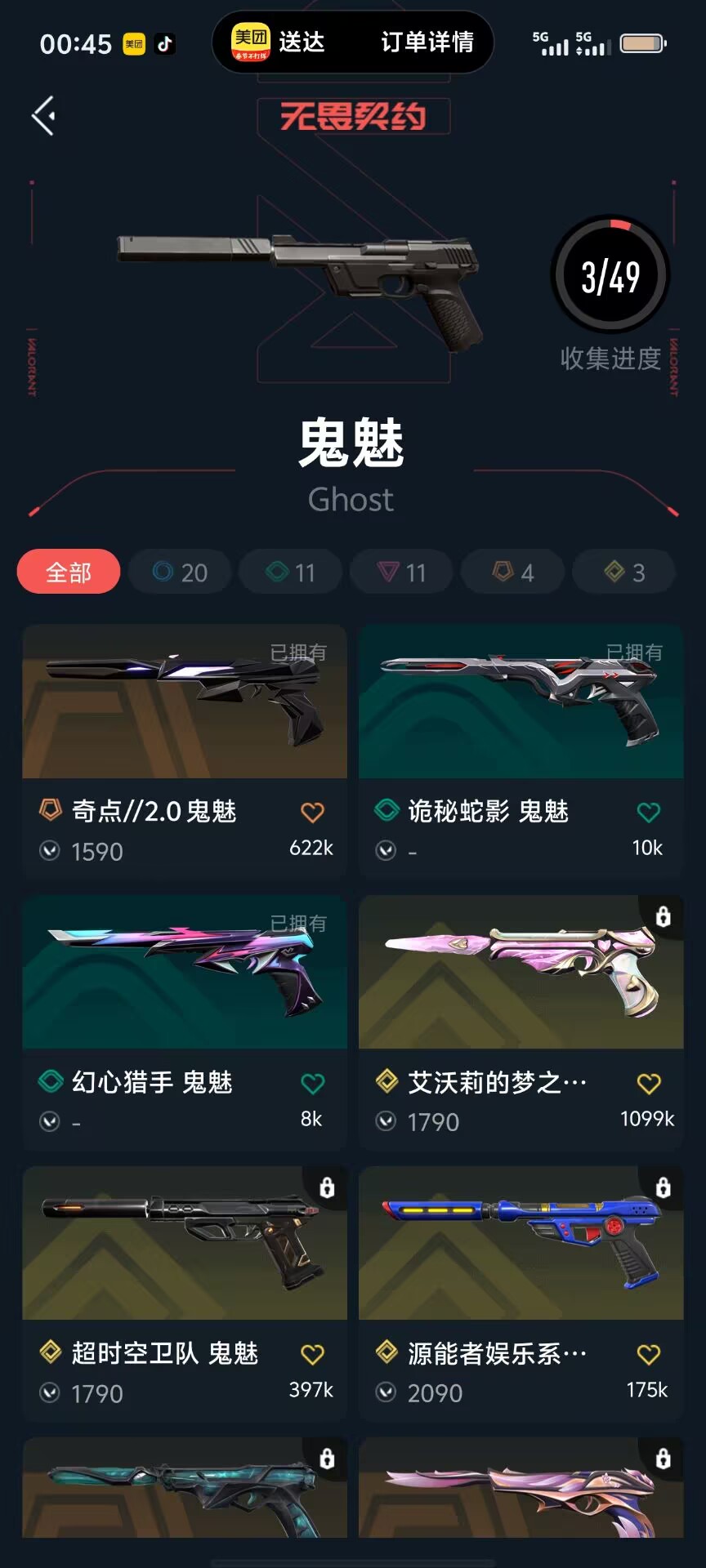This screenshot has width=706, height=1568.
Task: Like the 诡秘蛇影 鬼魅 skin
Action: pos(648,813)
